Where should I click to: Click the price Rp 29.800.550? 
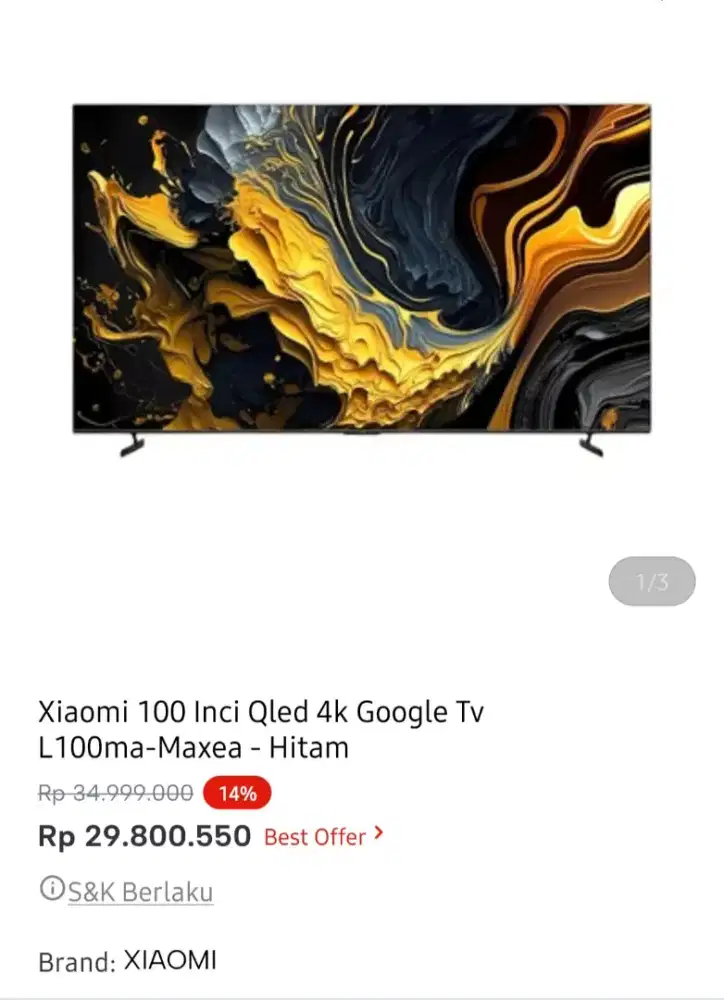tap(144, 835)
